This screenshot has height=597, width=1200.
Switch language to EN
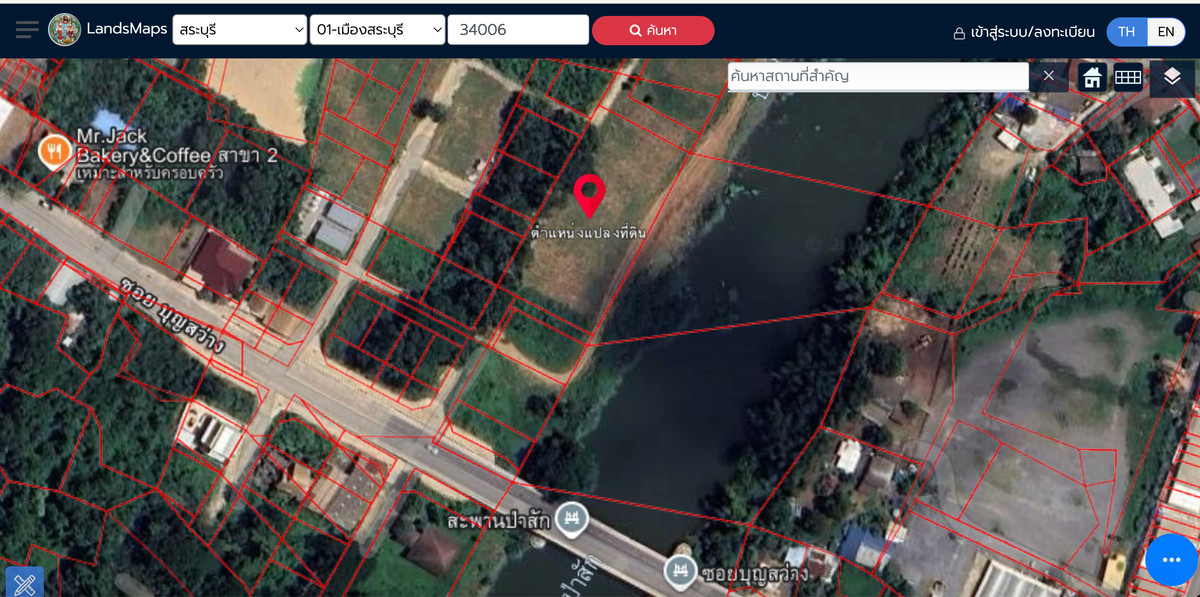point(1166,31)
